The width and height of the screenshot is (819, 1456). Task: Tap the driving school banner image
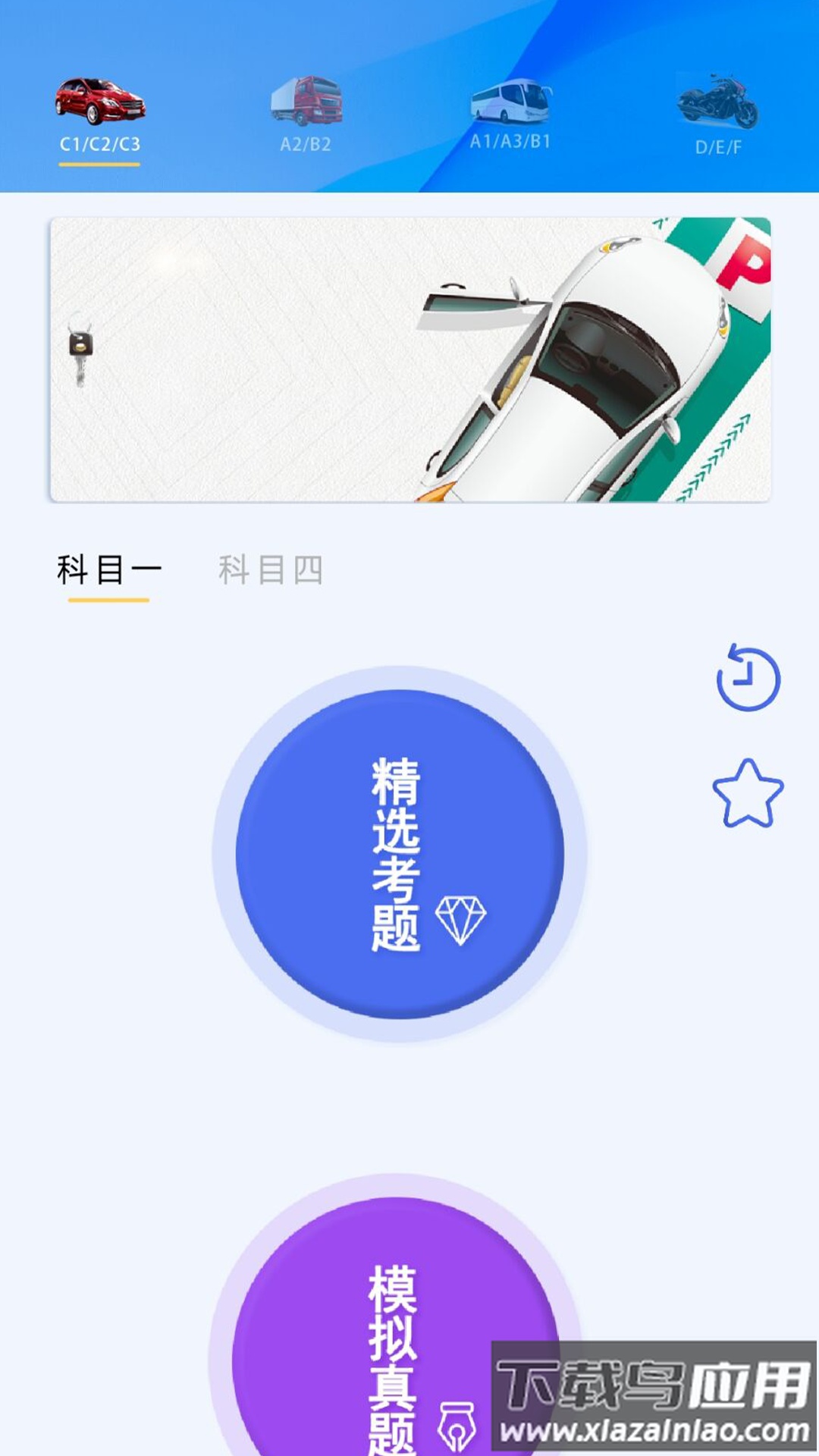[409, 356]
